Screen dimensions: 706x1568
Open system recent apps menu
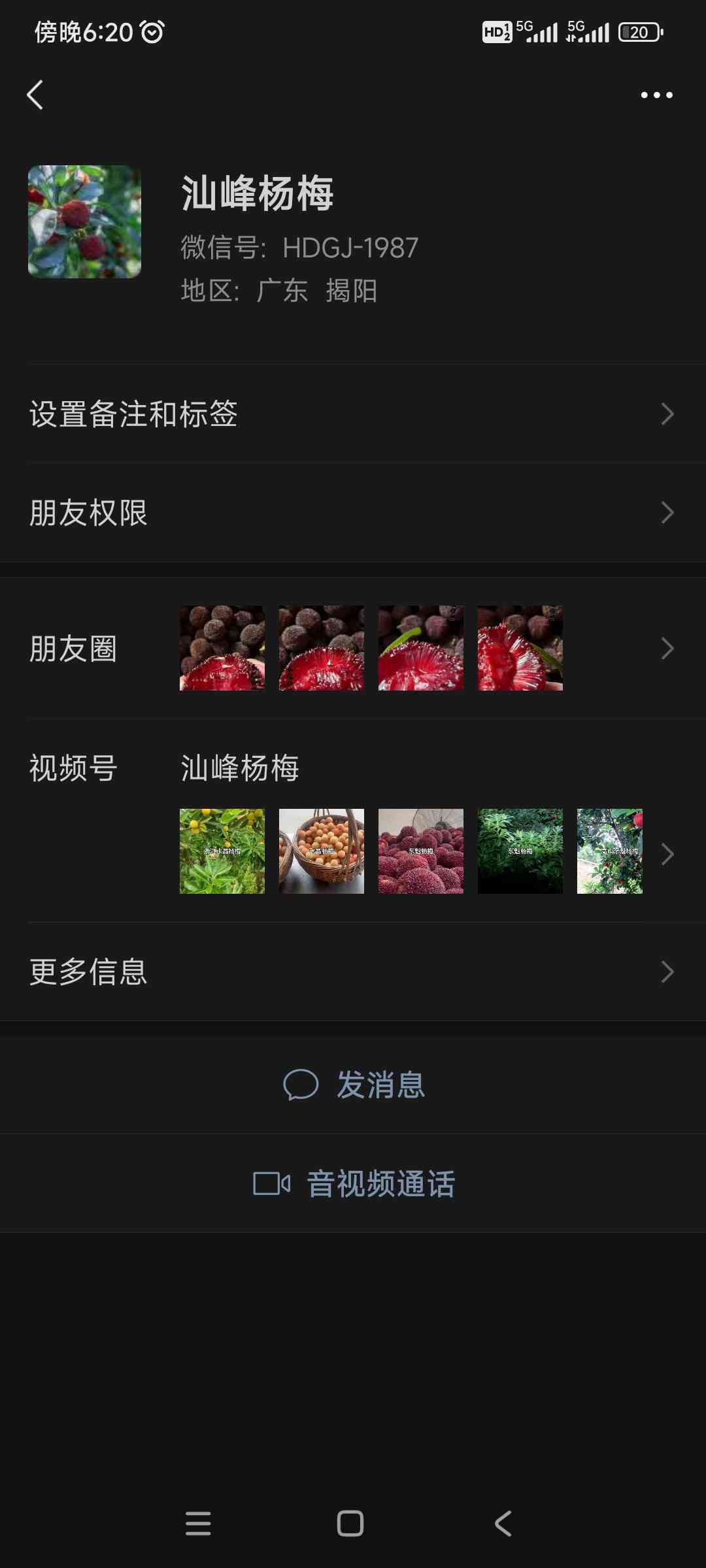pos(198,1523)
